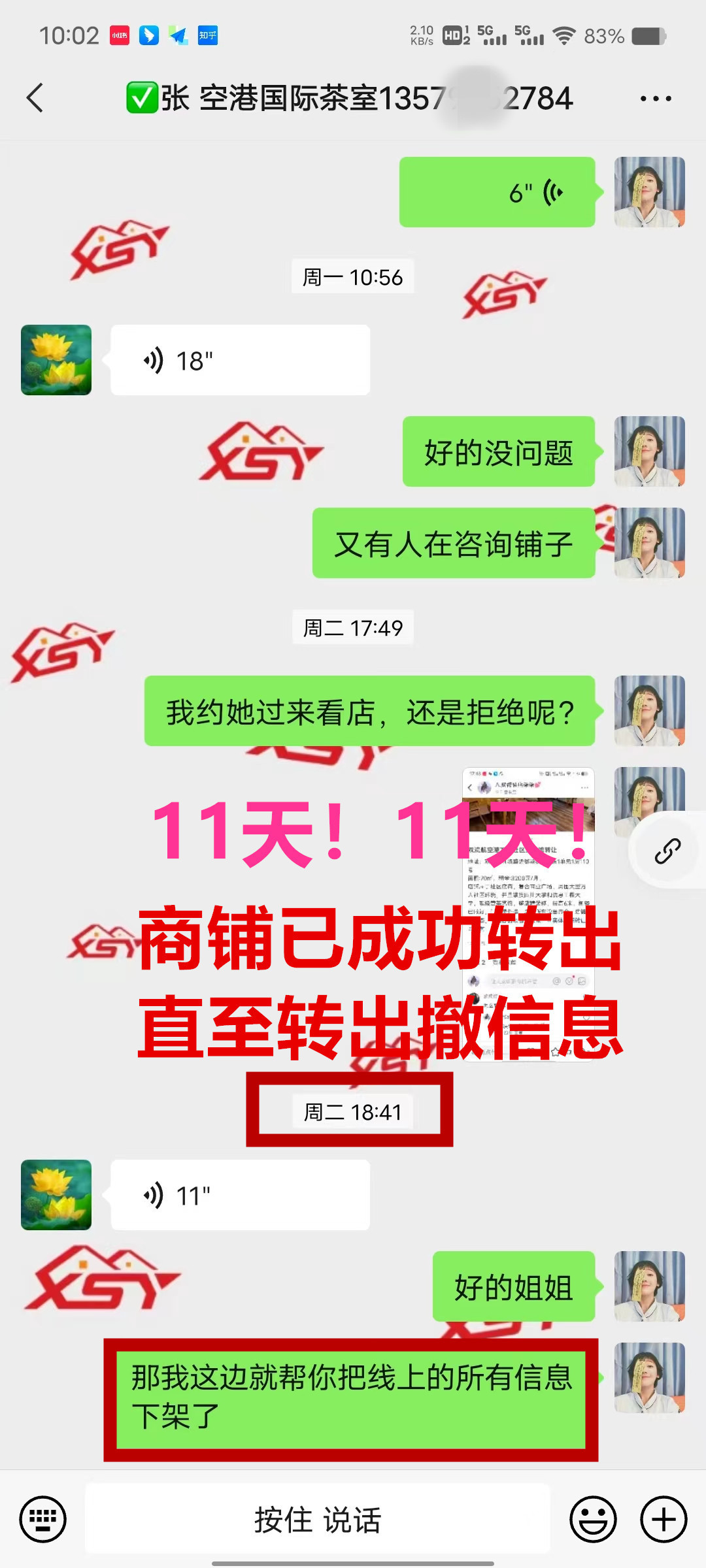Open the lotus avatar contact profile
Viewport: 706px width, 1568px height.
tap(56, 360)
